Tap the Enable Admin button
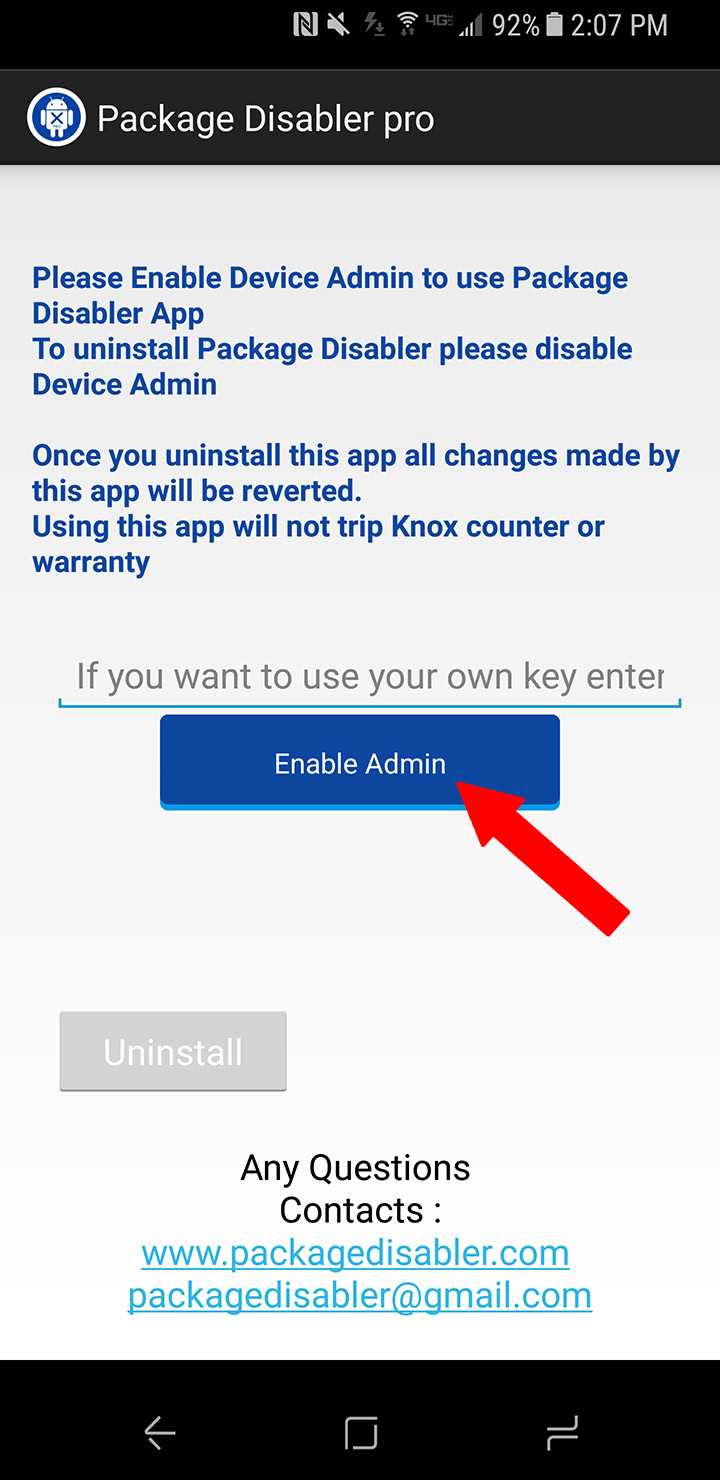Image resolution: width=720 pixels, height=1480 pixels. [x=359, y=762]
